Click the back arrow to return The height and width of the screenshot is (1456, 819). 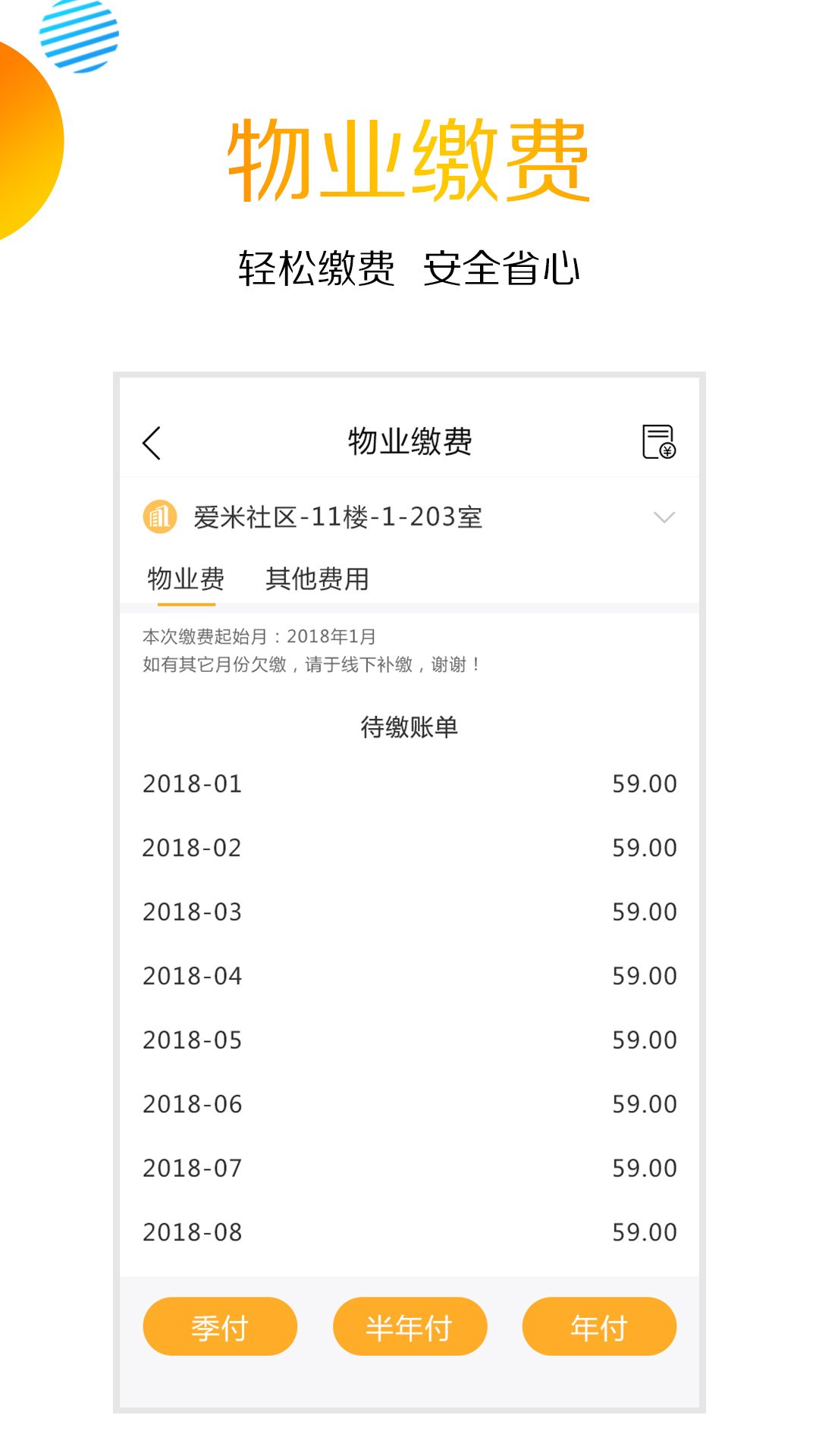coord(152,444)
